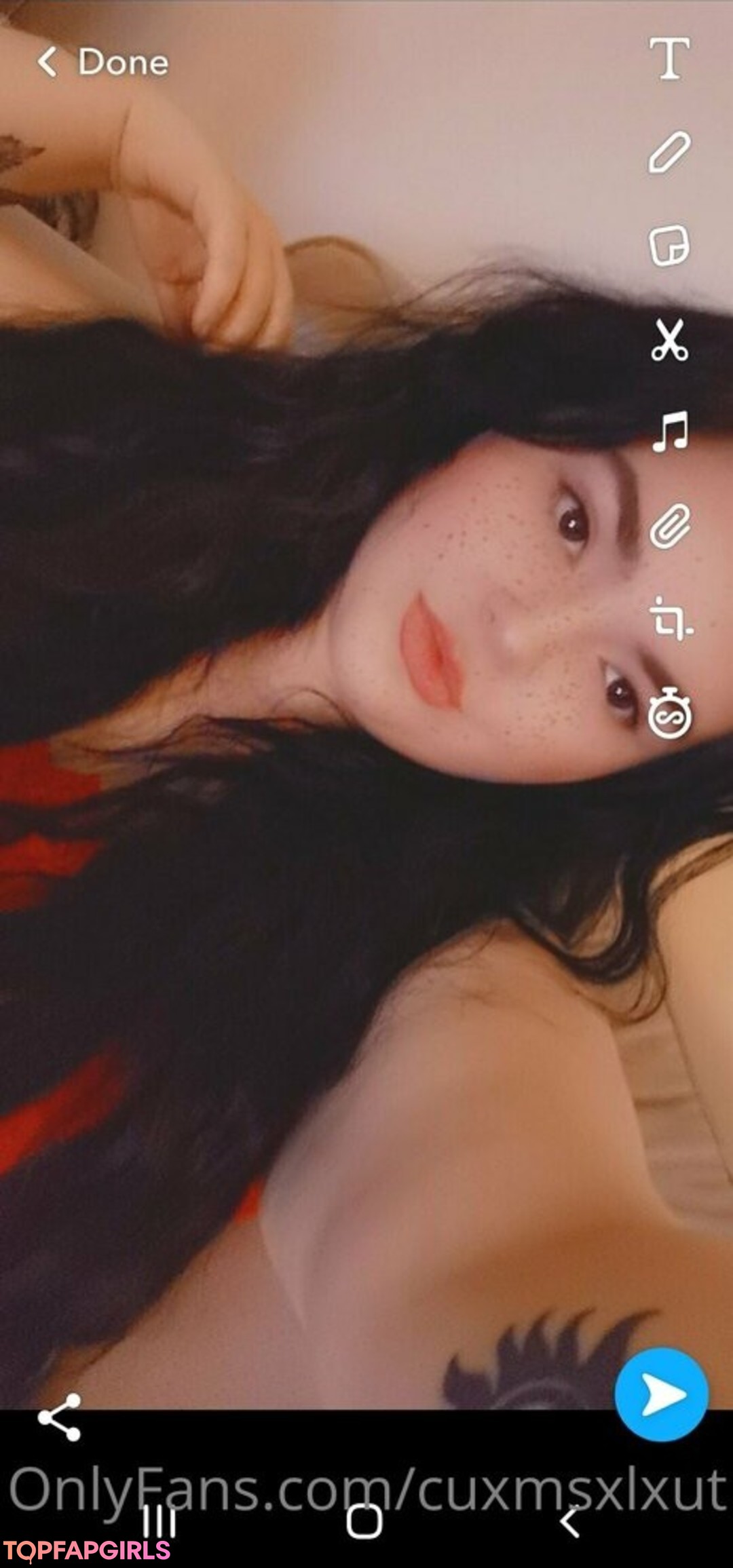Open the sticker picker
Viewport: 733px width, 1568px height.
click(669, 245)
